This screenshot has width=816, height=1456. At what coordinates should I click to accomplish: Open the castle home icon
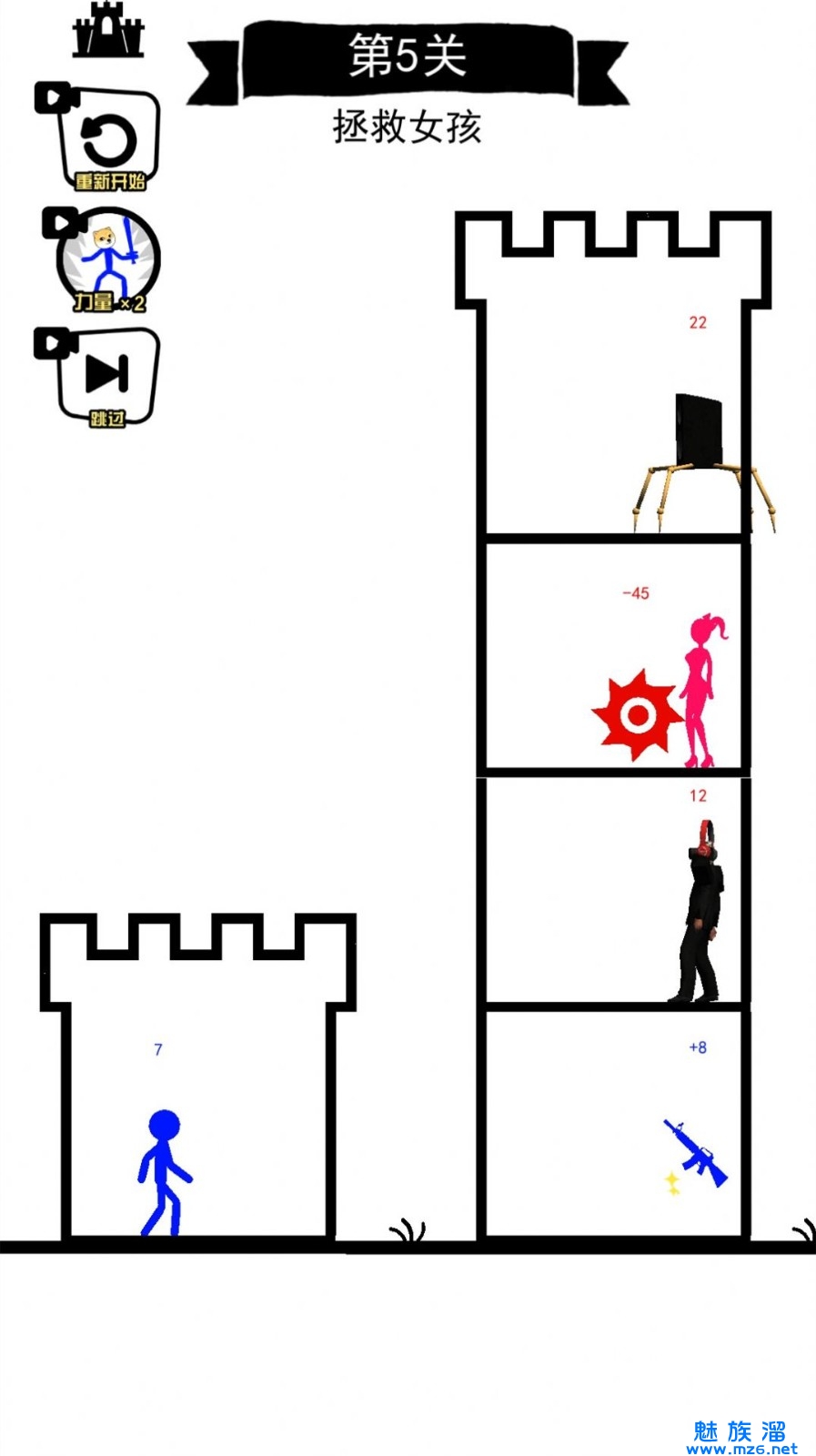(108, 31)
